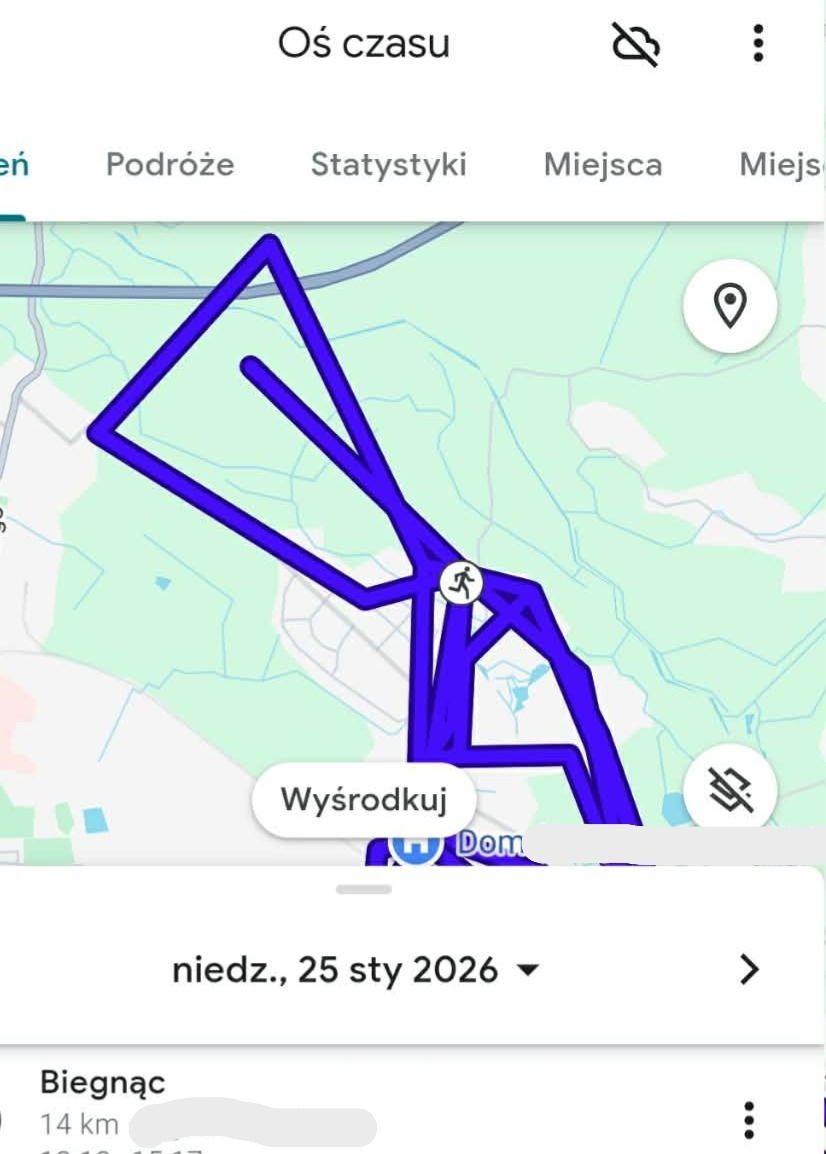This screenshot has height=1154, width=826.
Task: Toggle the map layers button
Action: point(731,792)
